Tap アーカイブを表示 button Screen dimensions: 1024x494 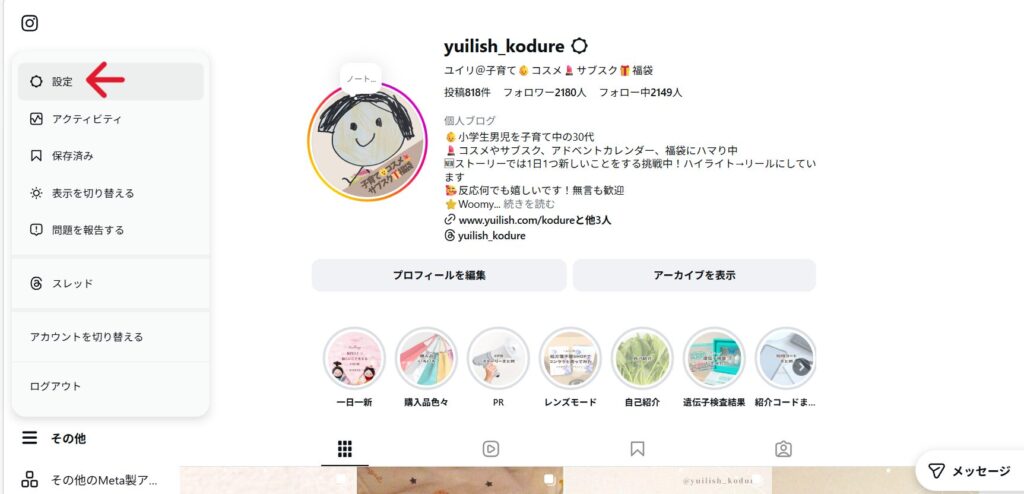[694, 275]
